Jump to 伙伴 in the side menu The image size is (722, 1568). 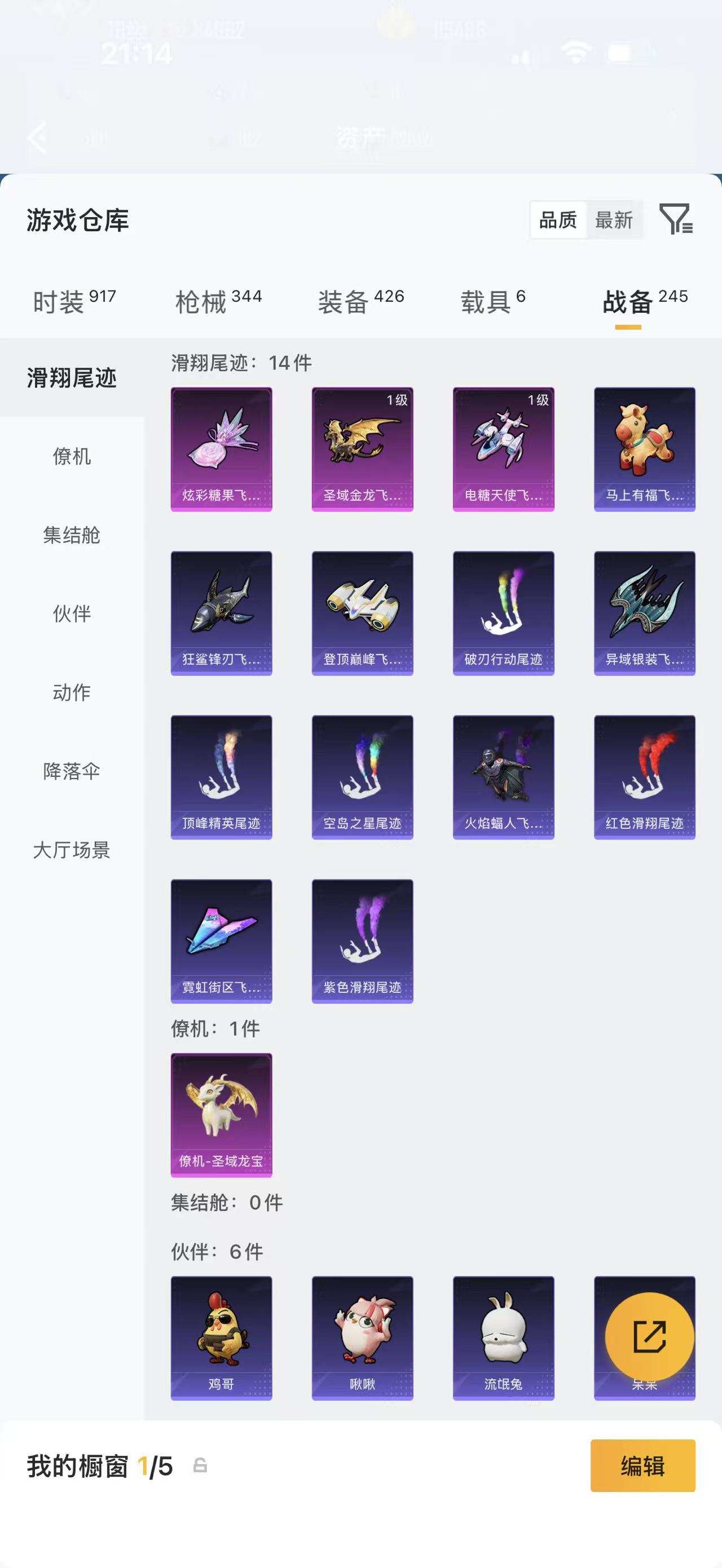point(72,613)
